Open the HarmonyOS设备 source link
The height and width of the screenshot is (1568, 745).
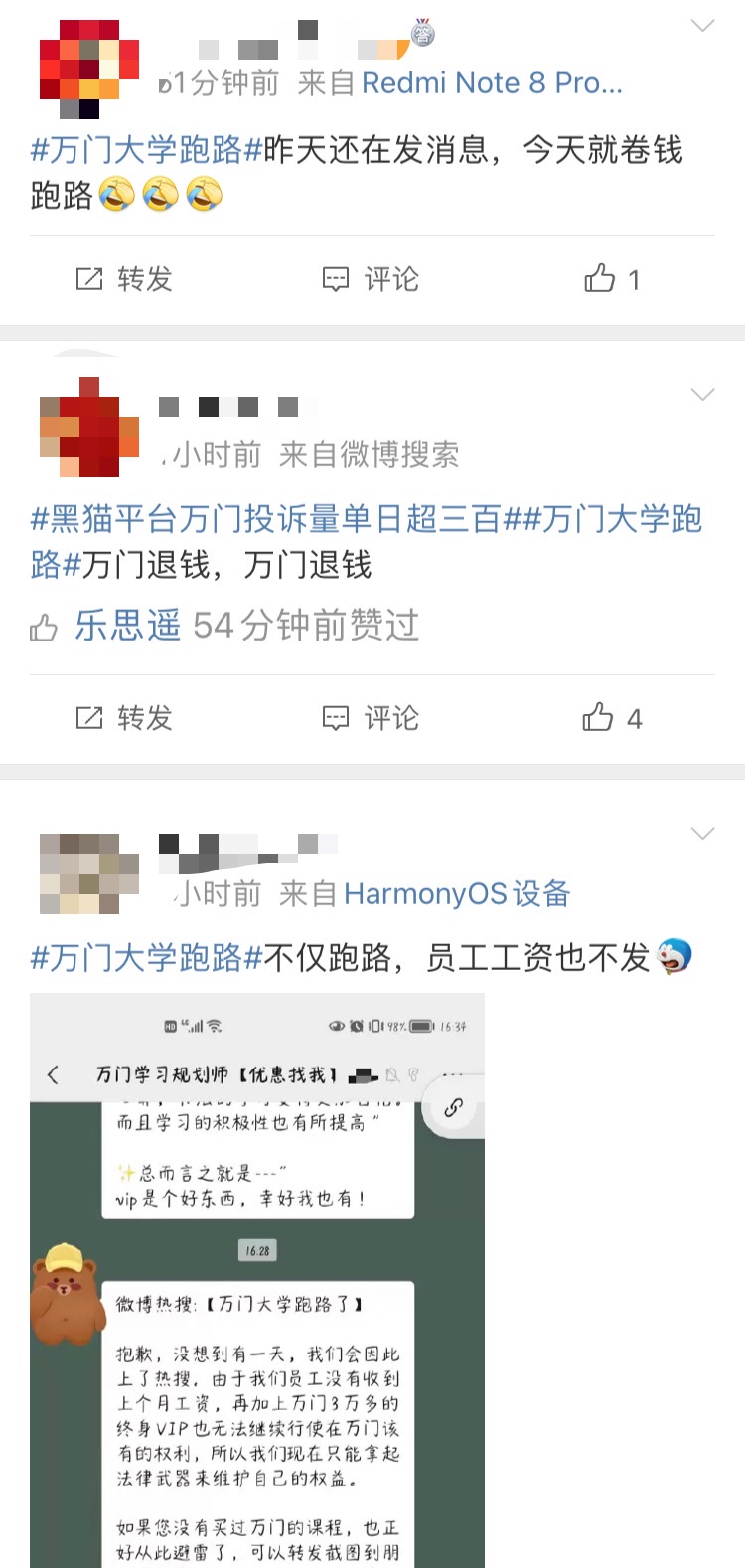coord(457,894)
